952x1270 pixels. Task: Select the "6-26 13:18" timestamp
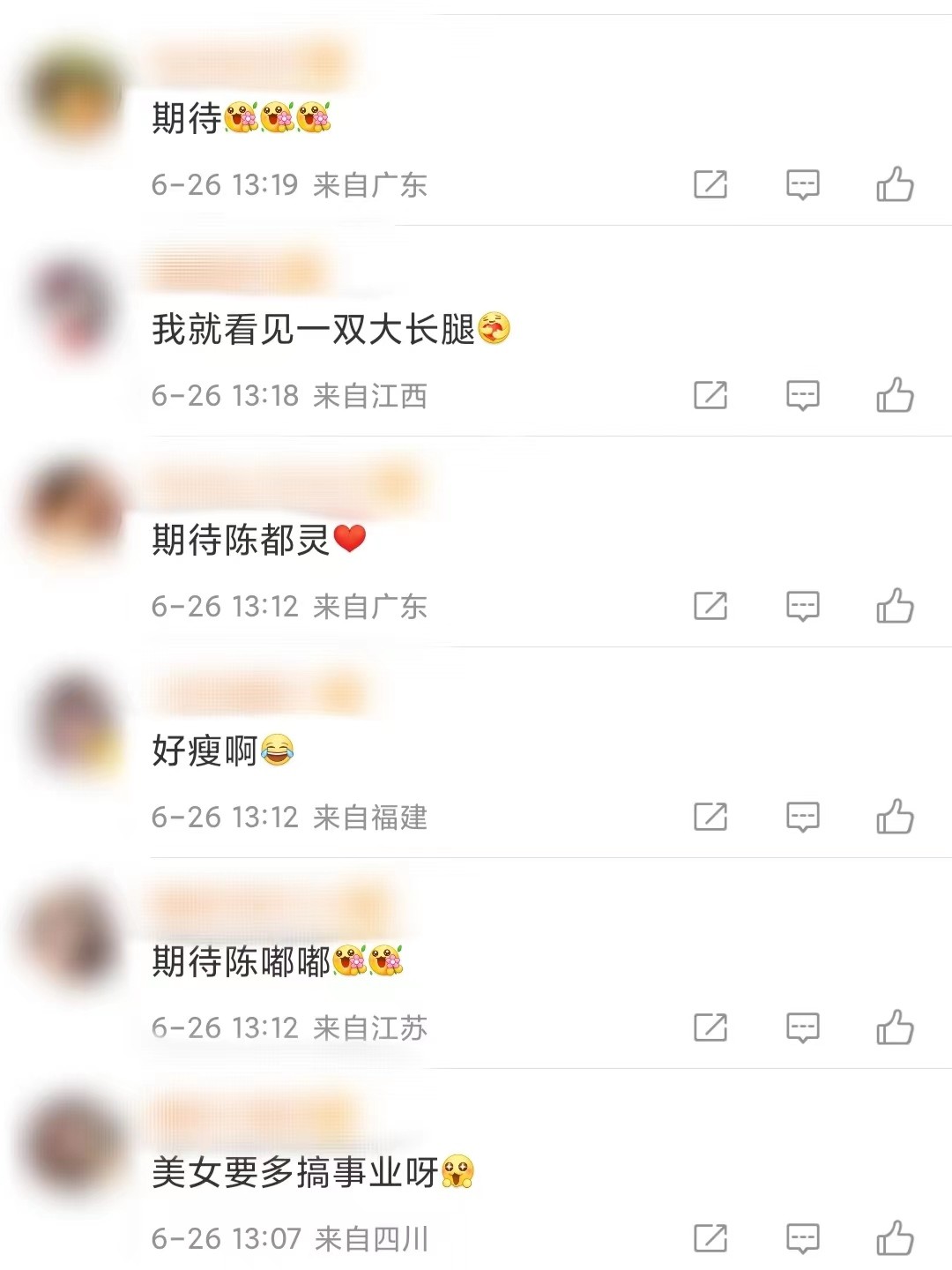point(225,396)
